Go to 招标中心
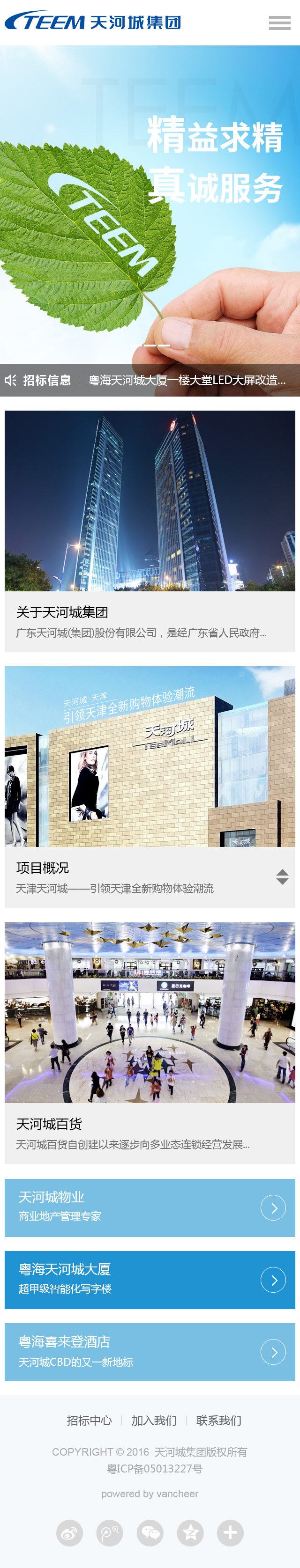Viewport: 300px width, 1568px height. pos(89,1420)
